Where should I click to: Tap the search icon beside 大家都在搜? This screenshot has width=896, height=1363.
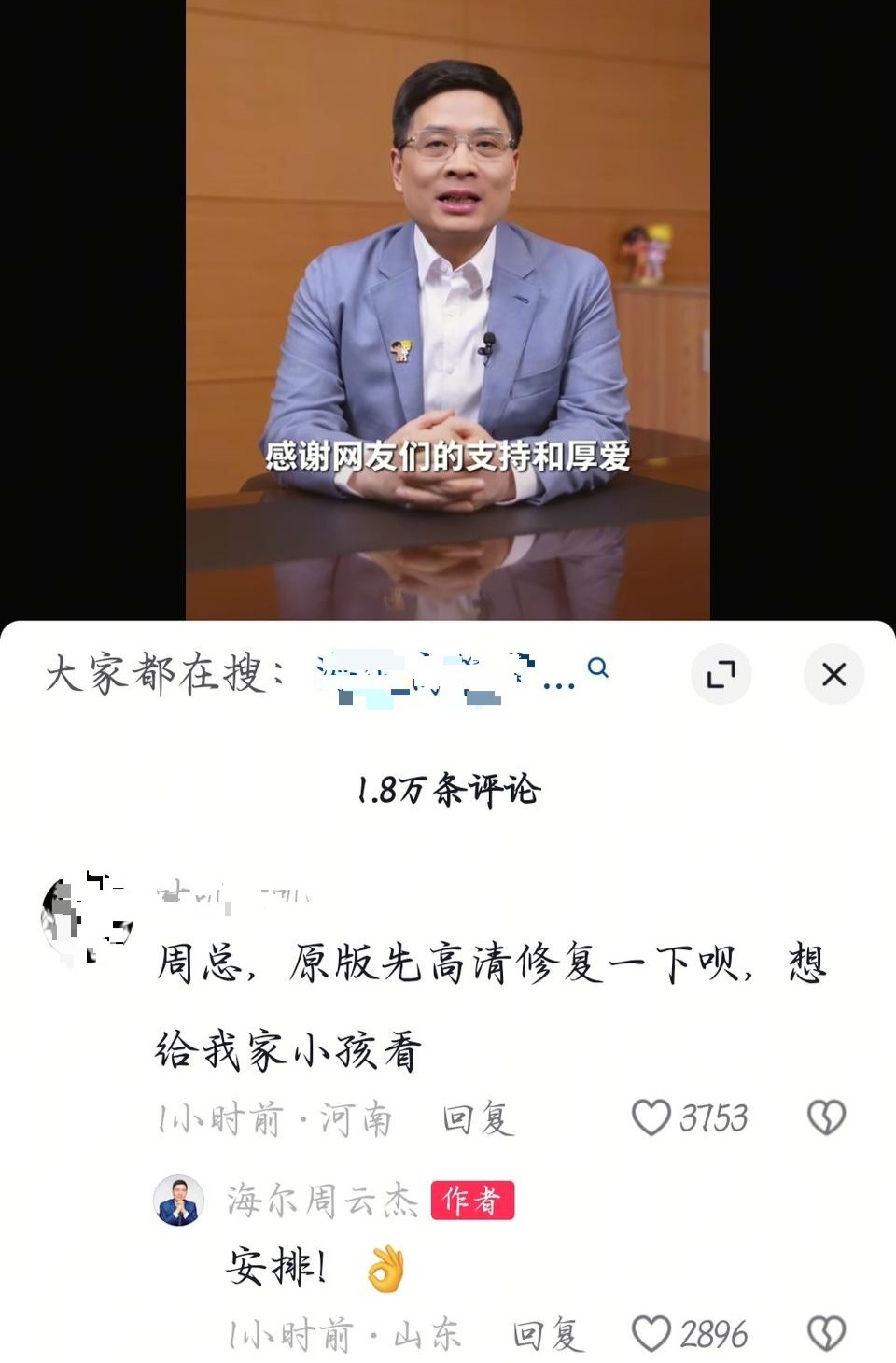(x=598, y=667)
